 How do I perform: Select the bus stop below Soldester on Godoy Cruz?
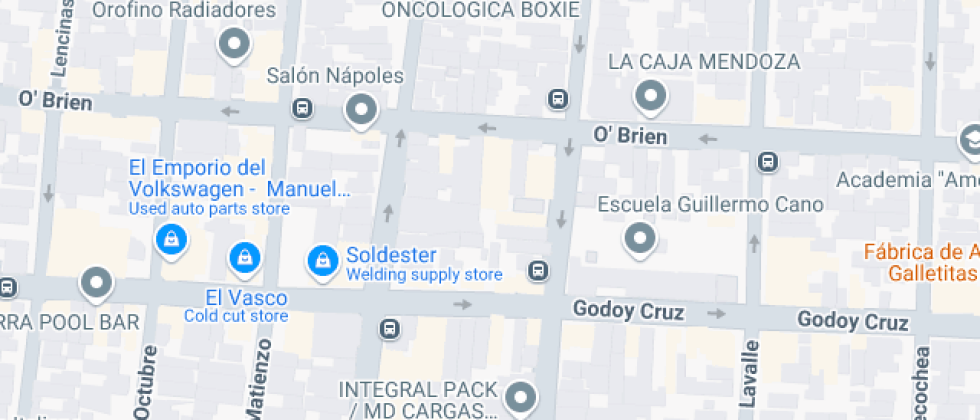point(389,329)
